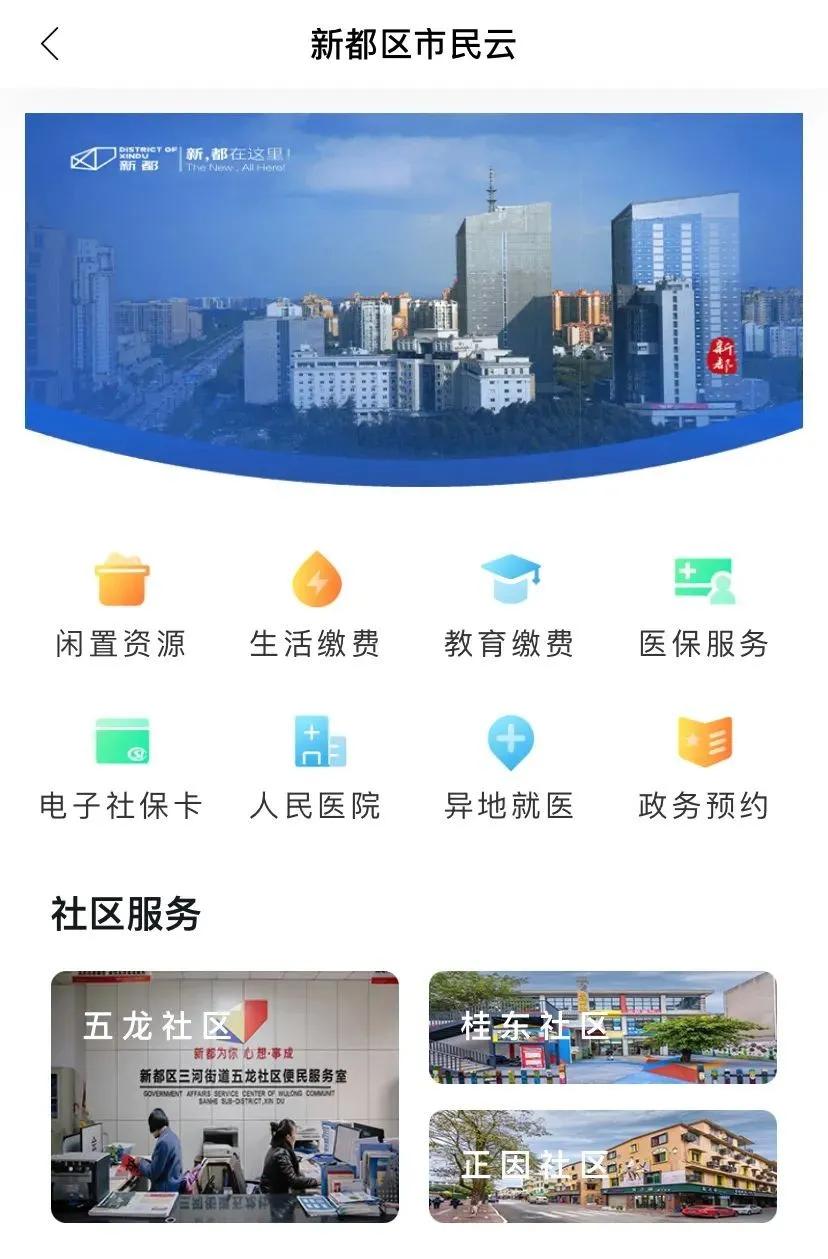The height and width of the screenshot is (1259, 828).
Task: Open the 五龙社区 community card
Action: (x=225, y=1096)
